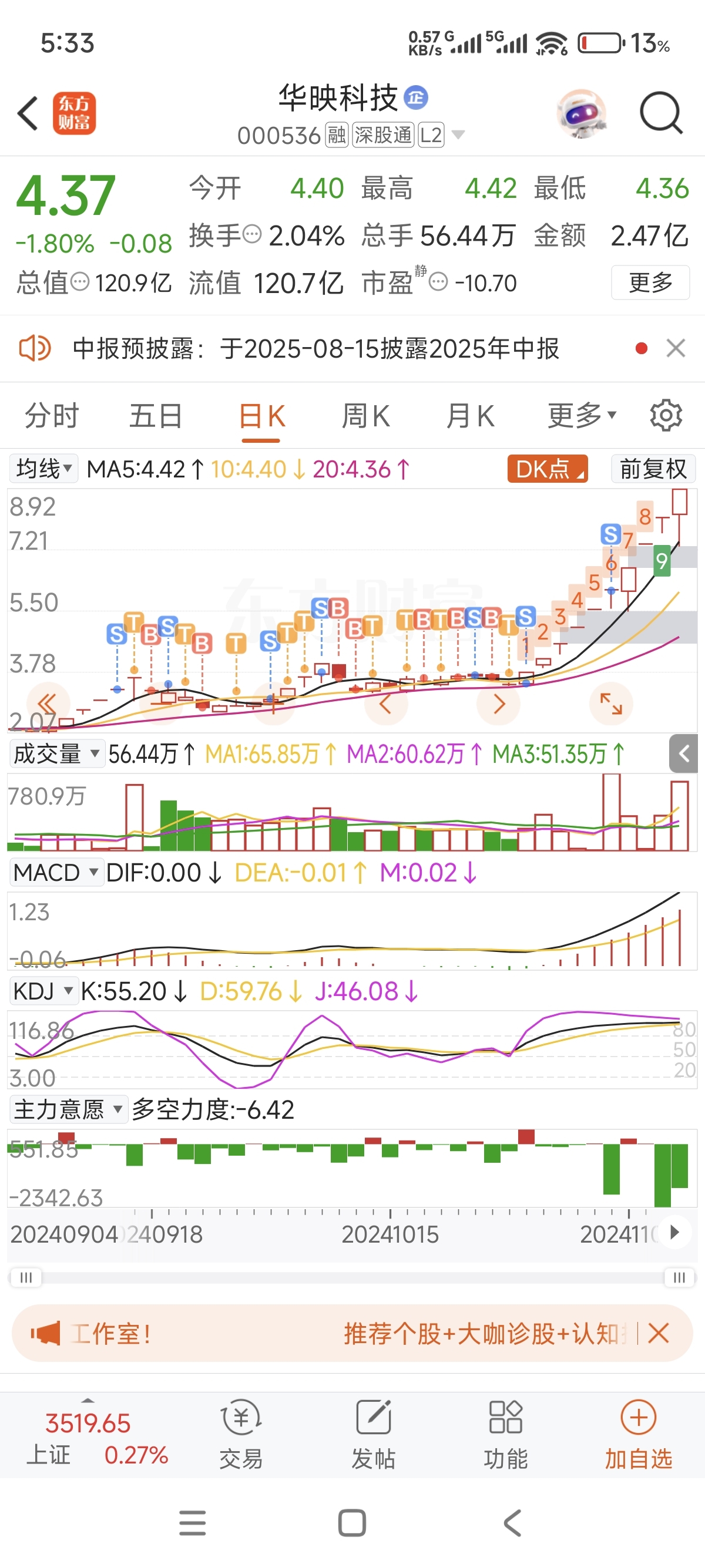Tap 更多 button beside quote stats
The width and height of the screenshot is (705, 1568).
pos(650,282)
